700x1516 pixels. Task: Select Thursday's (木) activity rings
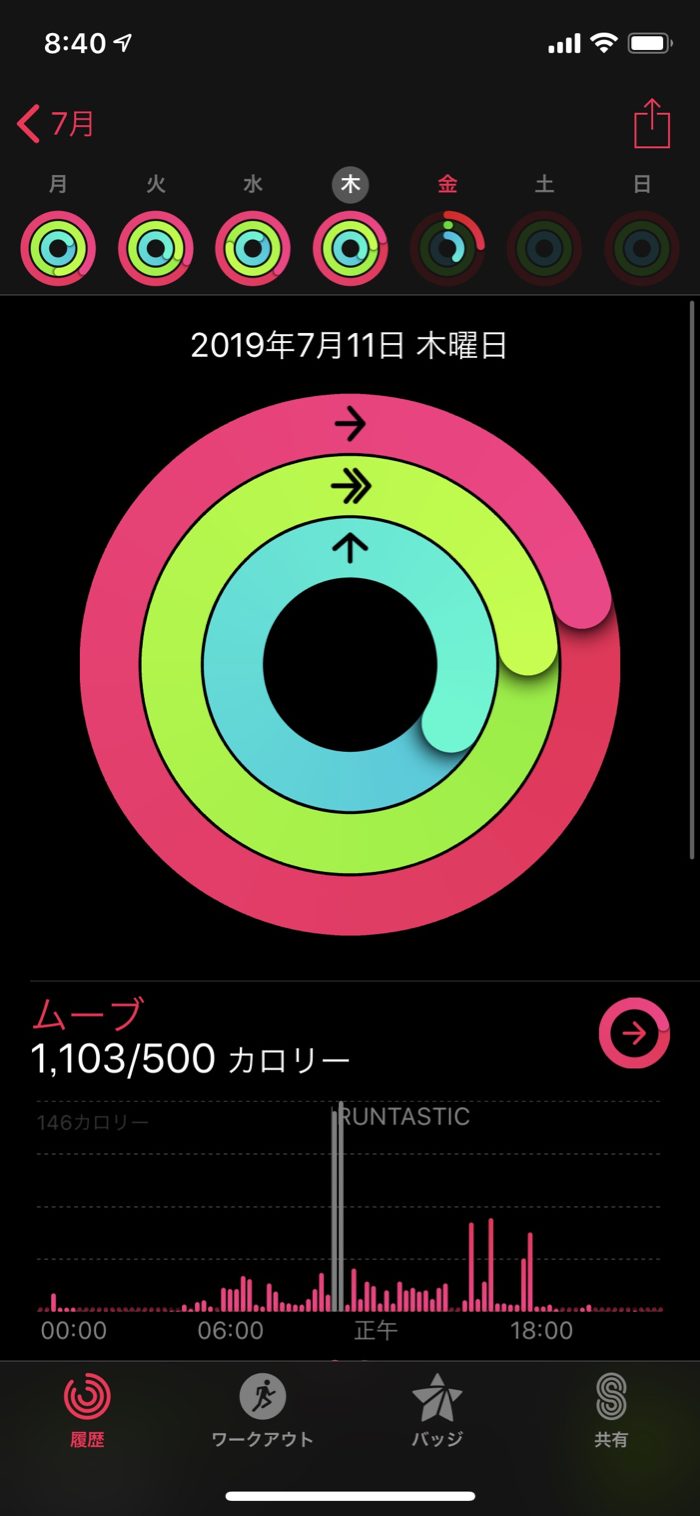click(351, 248)
